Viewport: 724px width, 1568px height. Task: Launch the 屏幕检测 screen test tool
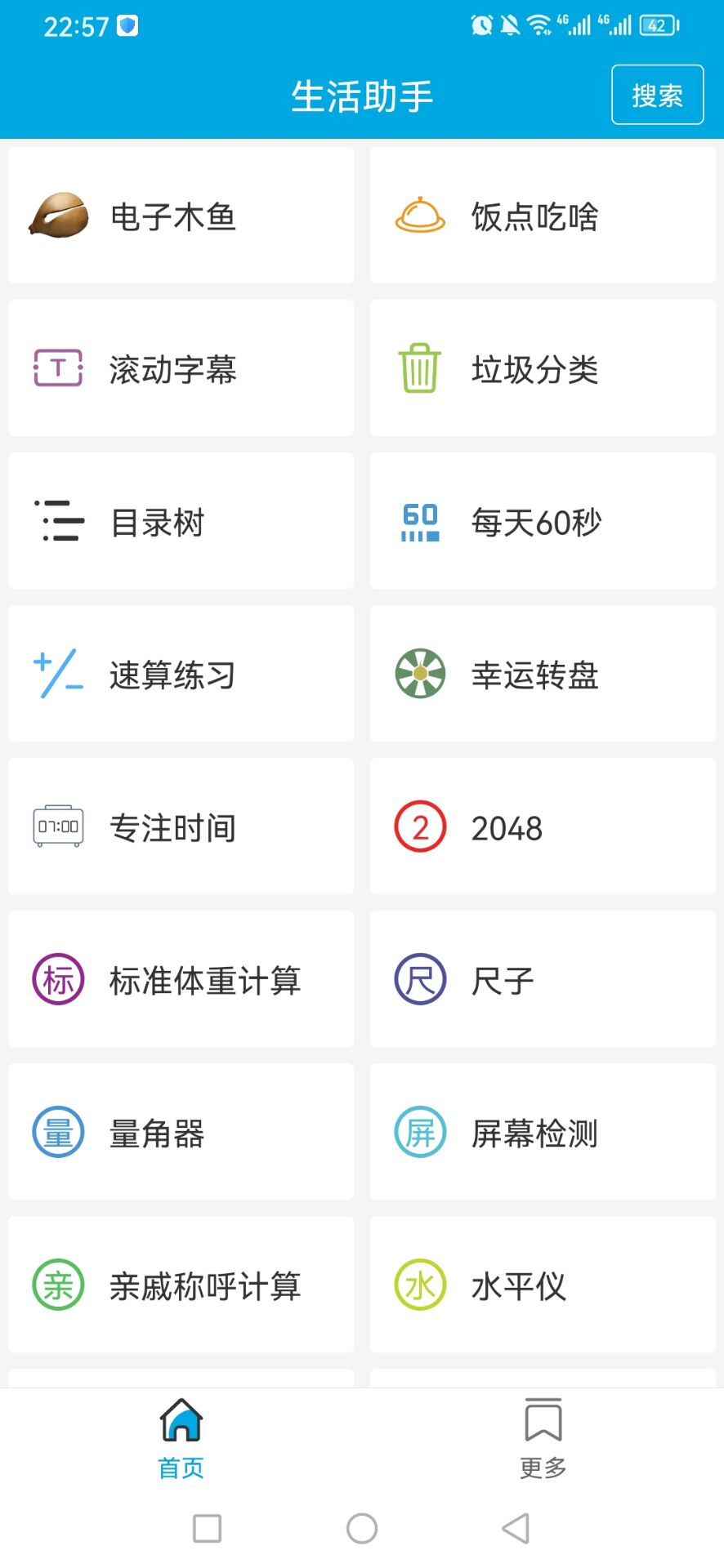click(542, 1133)
